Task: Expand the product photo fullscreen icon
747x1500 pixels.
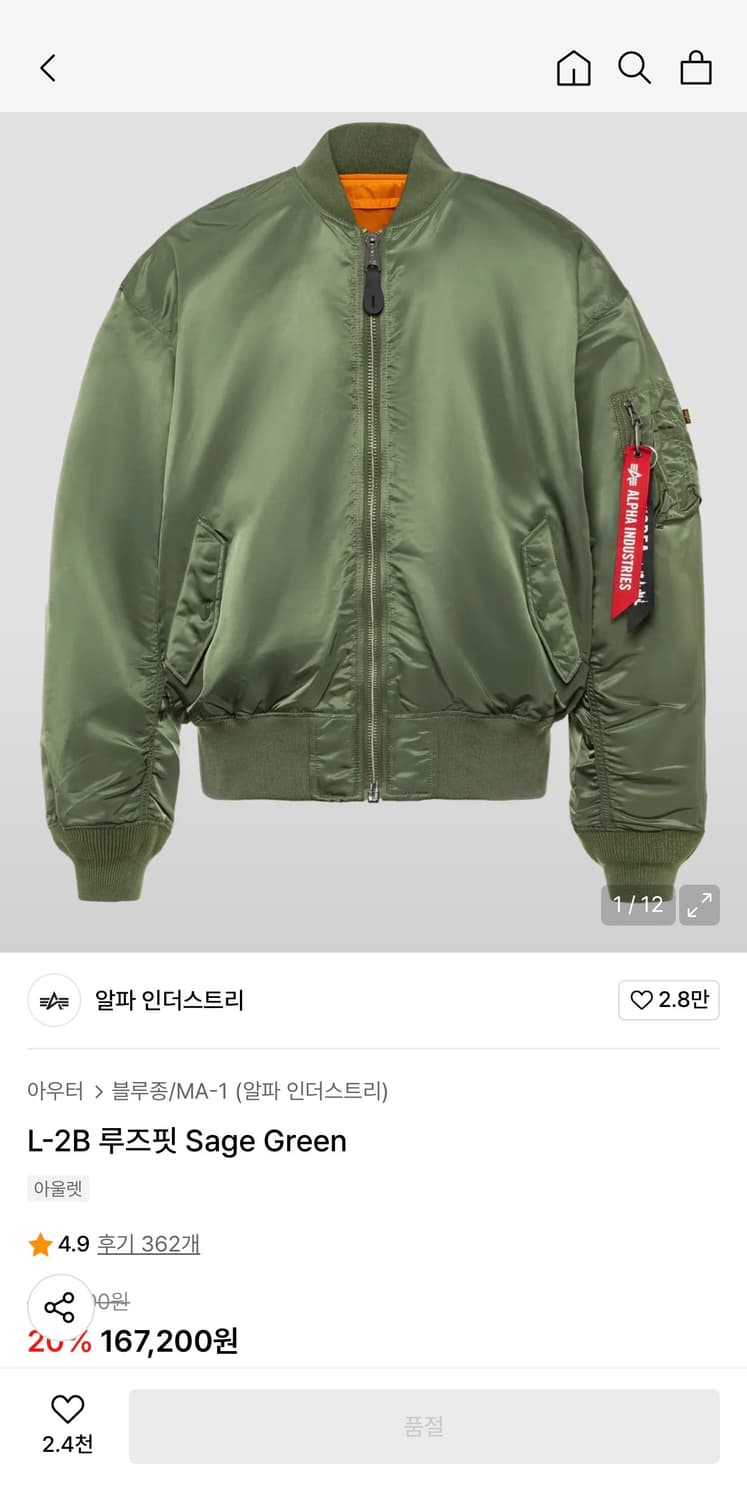Action: point(700,905)
